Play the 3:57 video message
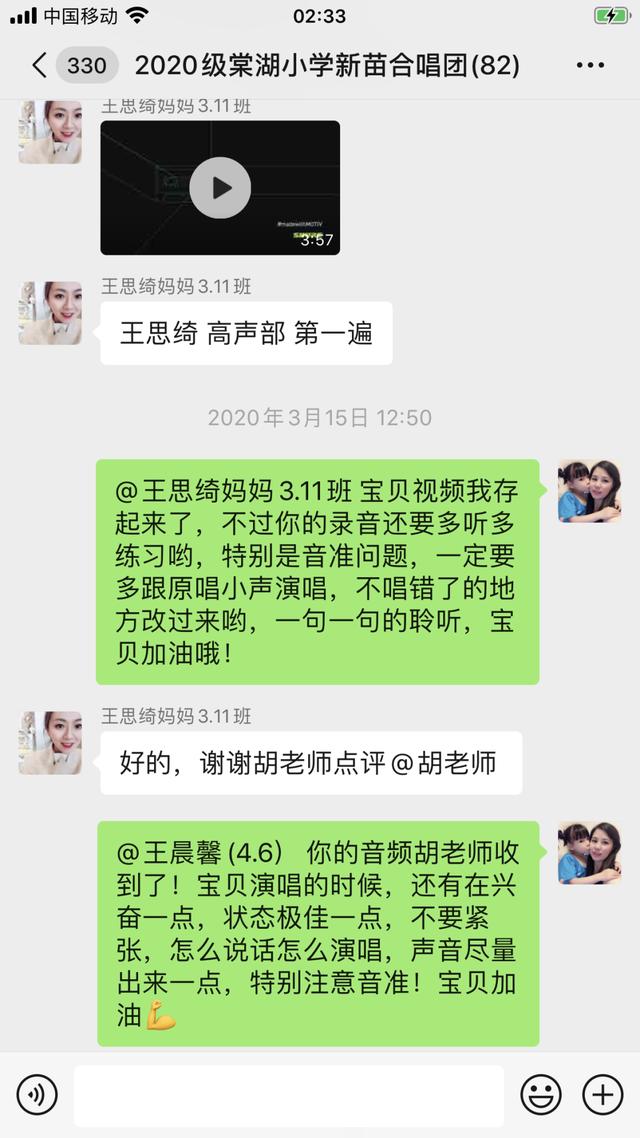The image size is (640, 1138). pyautogui.click(x=220, y=187)
